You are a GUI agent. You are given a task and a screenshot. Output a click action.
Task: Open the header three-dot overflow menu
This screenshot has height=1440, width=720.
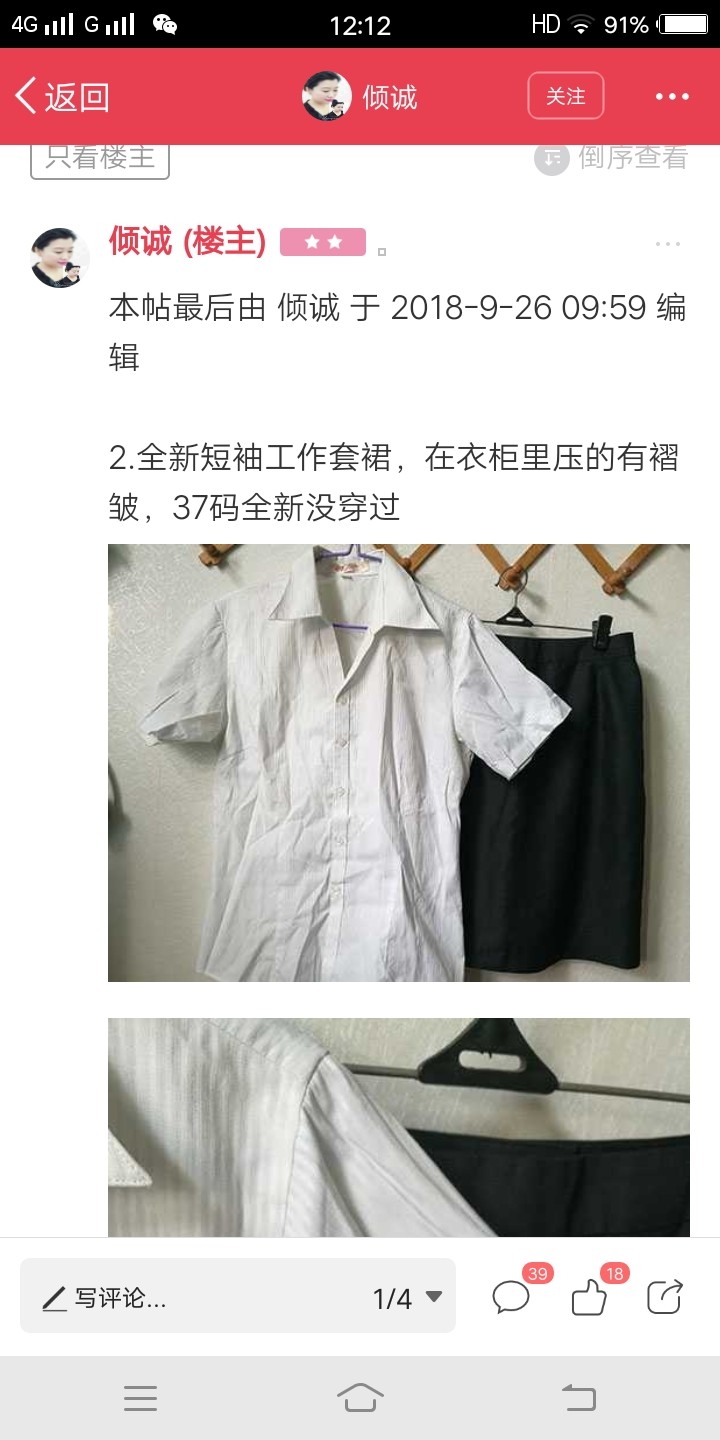(672, 97)
